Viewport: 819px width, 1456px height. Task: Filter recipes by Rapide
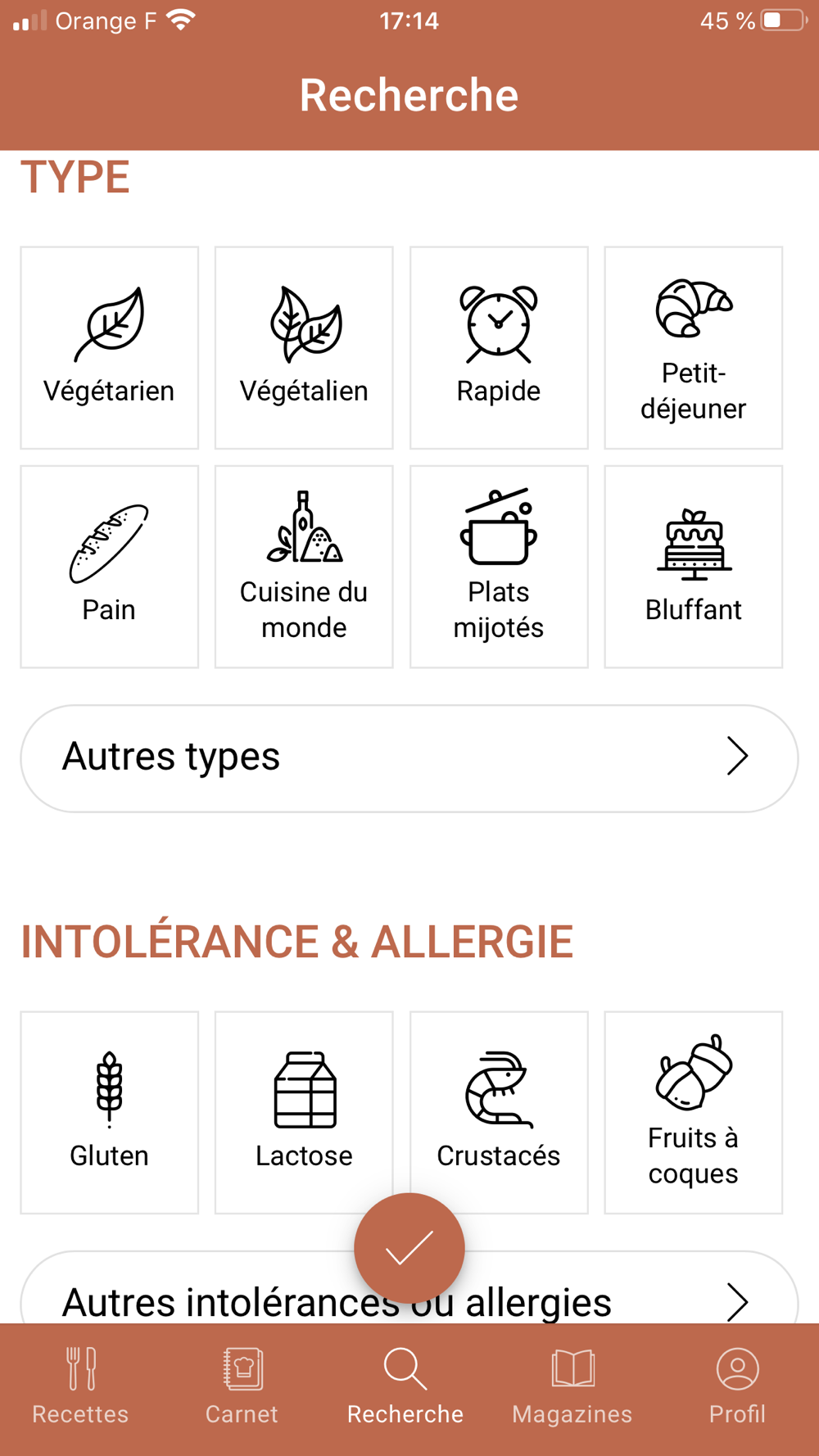point(499,348)
